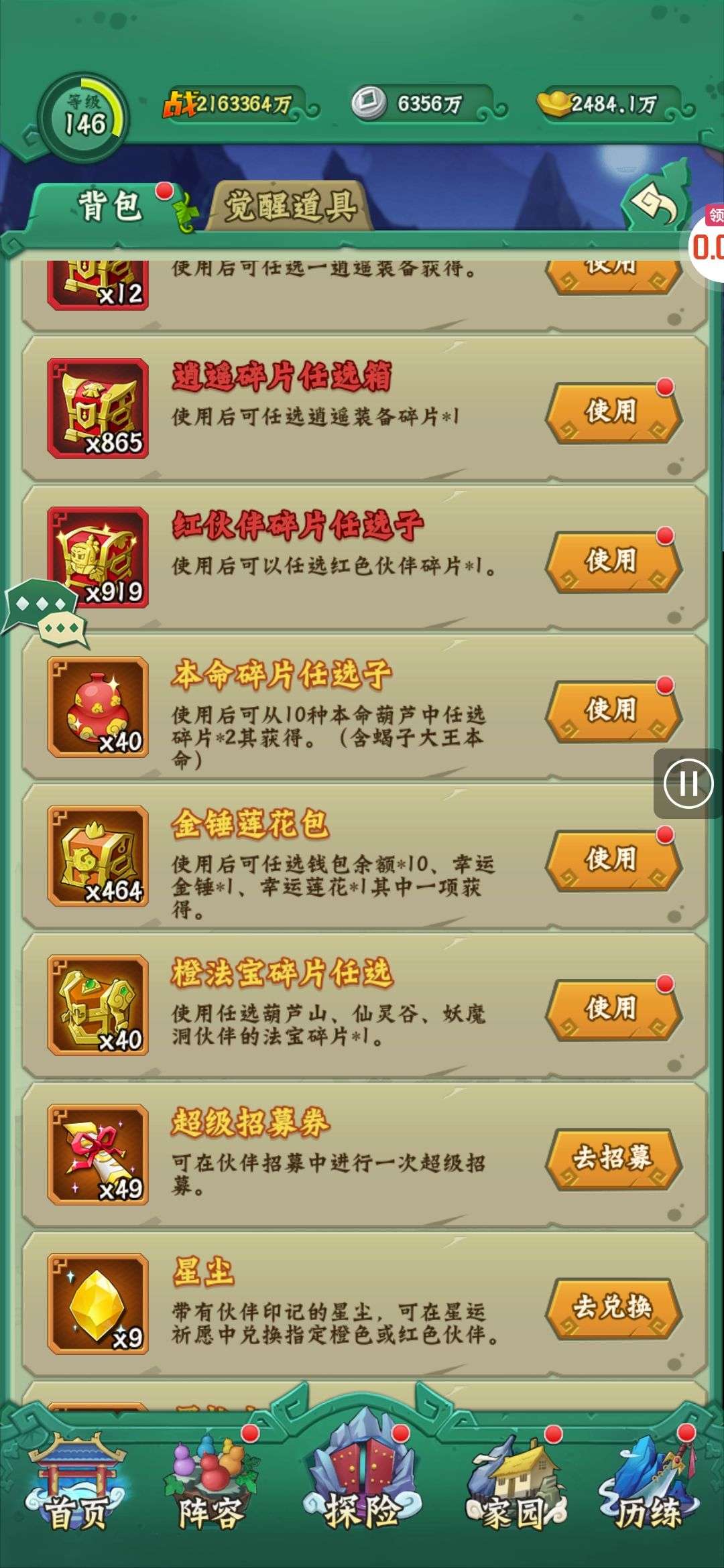
Task: Select the 背包 tab
Action: point(109,206)
